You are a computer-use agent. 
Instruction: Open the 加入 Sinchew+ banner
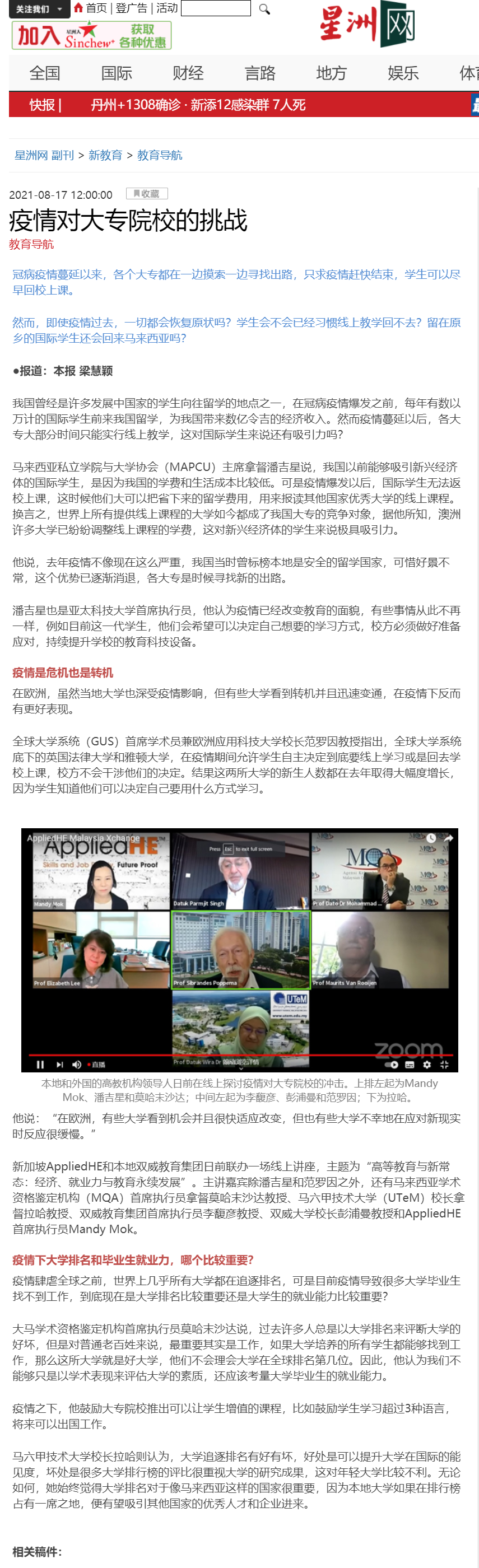coord(91,35)
